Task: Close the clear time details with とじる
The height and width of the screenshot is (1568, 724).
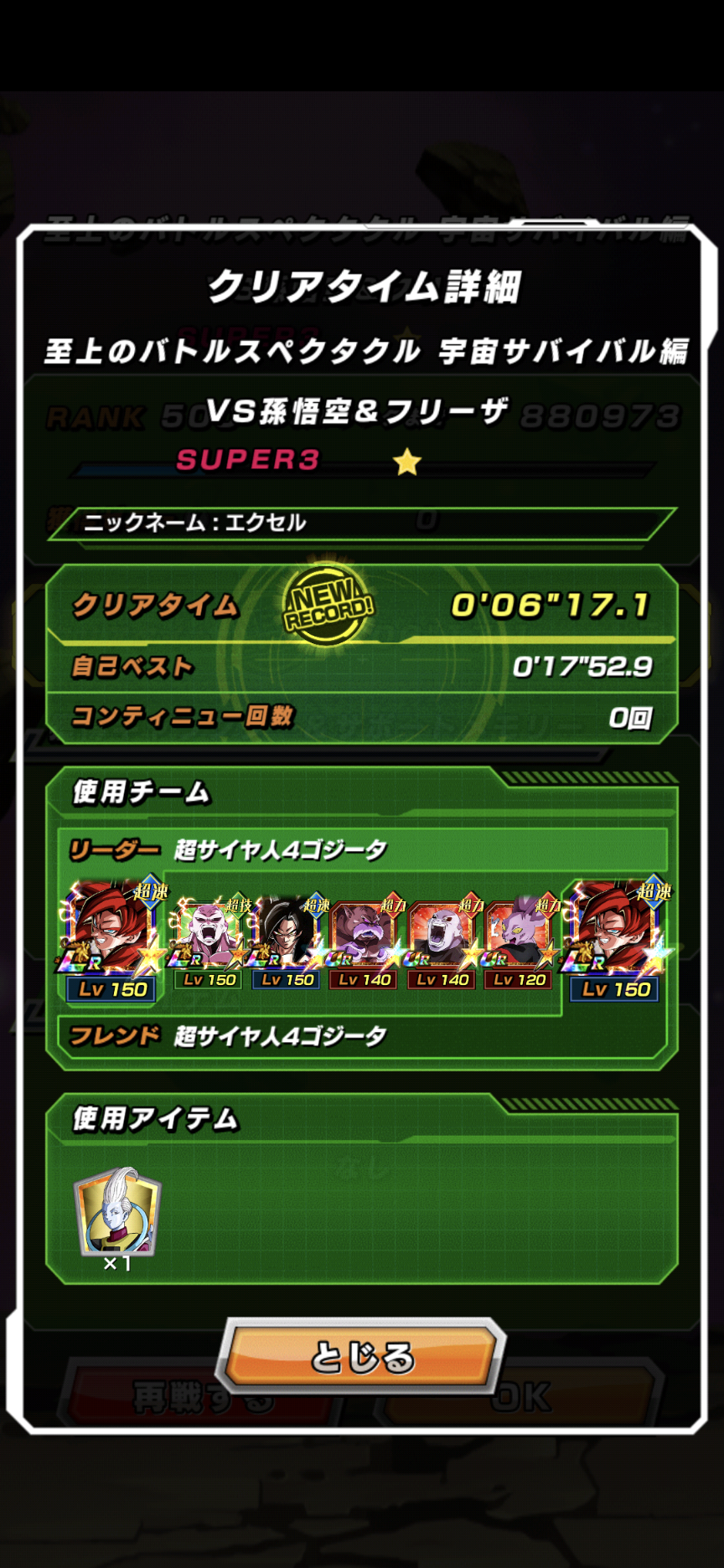Action: tap(361, 1357)
